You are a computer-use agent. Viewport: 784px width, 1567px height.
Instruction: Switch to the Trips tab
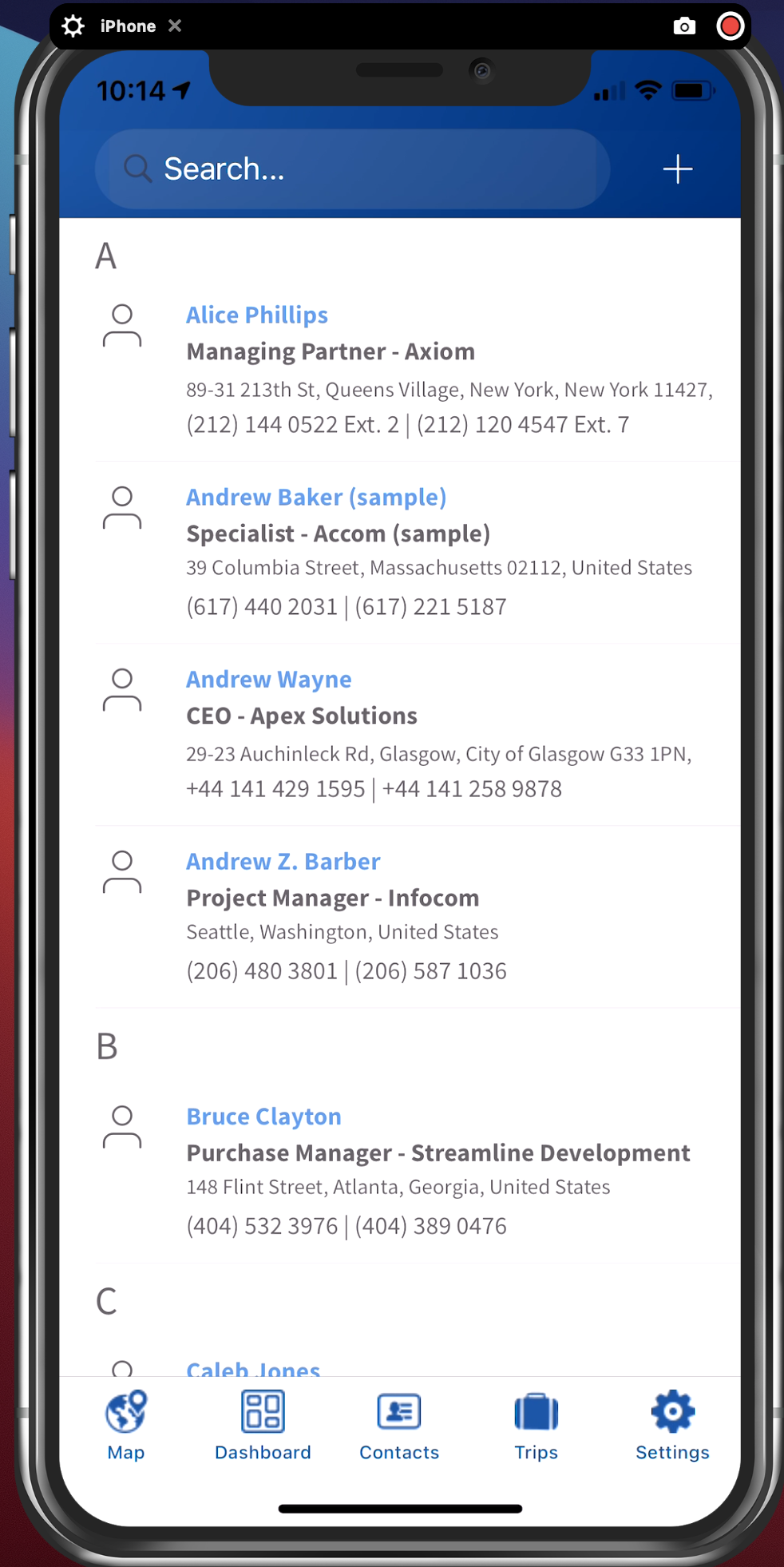[536, 1426]
